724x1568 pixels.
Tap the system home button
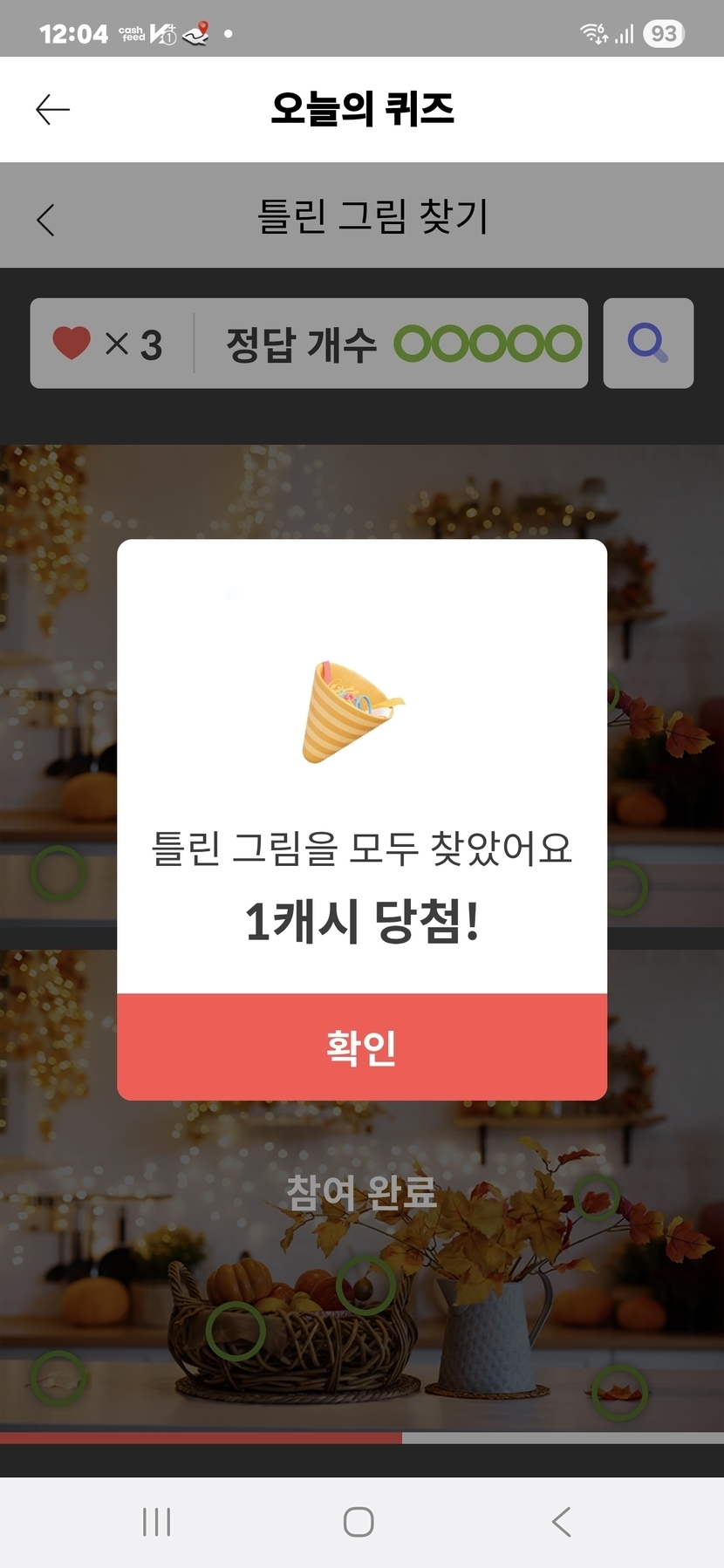(359, 1522)
